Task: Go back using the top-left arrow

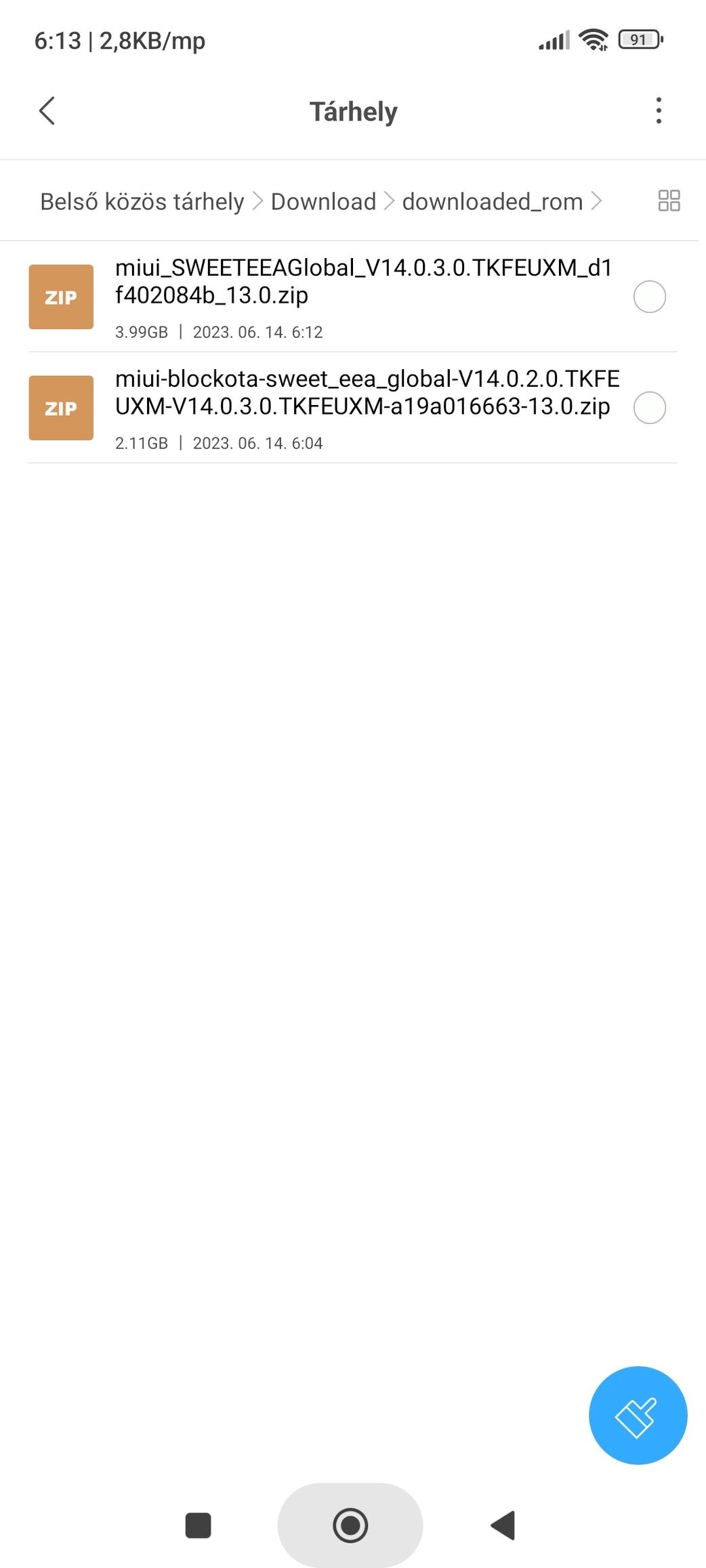Action: pos(47,111)
